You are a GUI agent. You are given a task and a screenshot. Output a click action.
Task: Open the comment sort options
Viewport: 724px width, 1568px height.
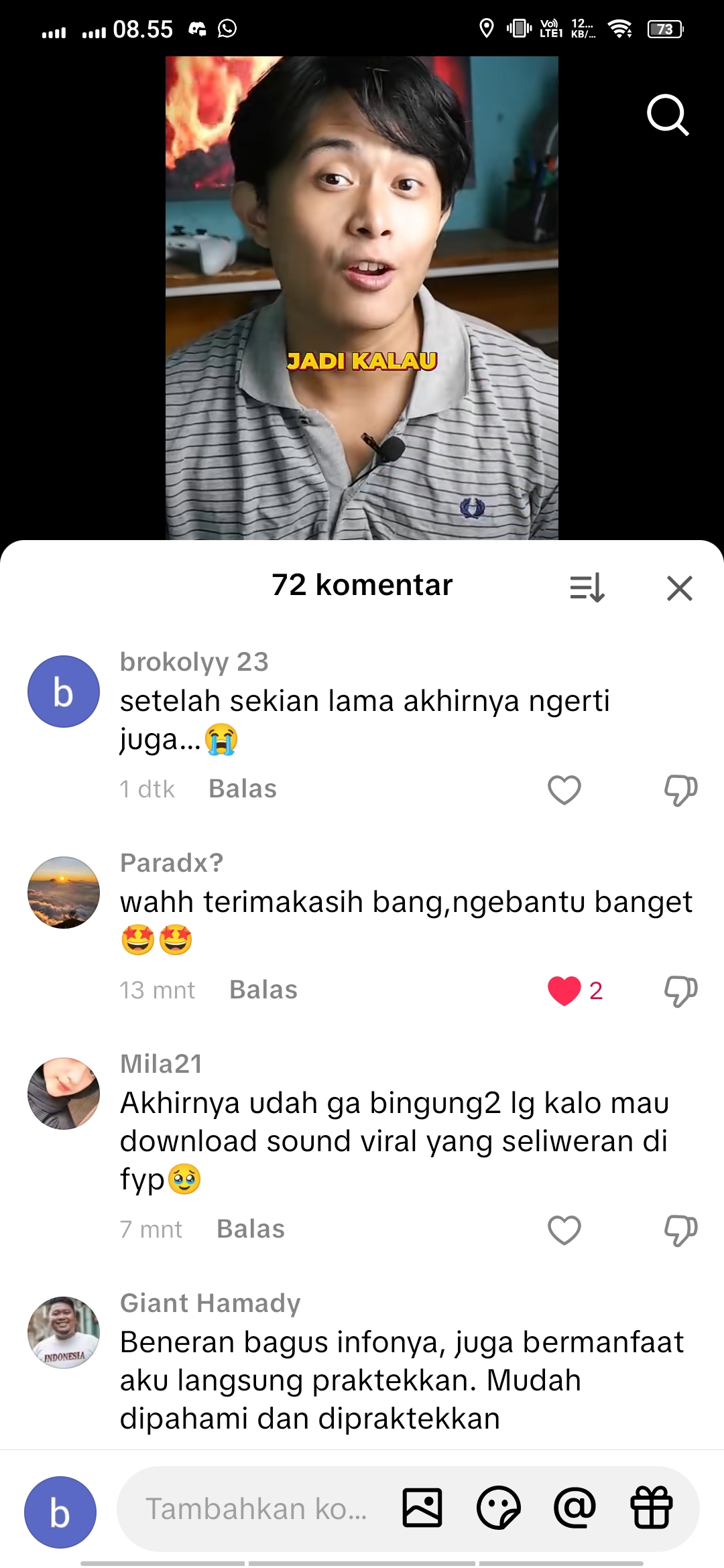click(587, 588)
